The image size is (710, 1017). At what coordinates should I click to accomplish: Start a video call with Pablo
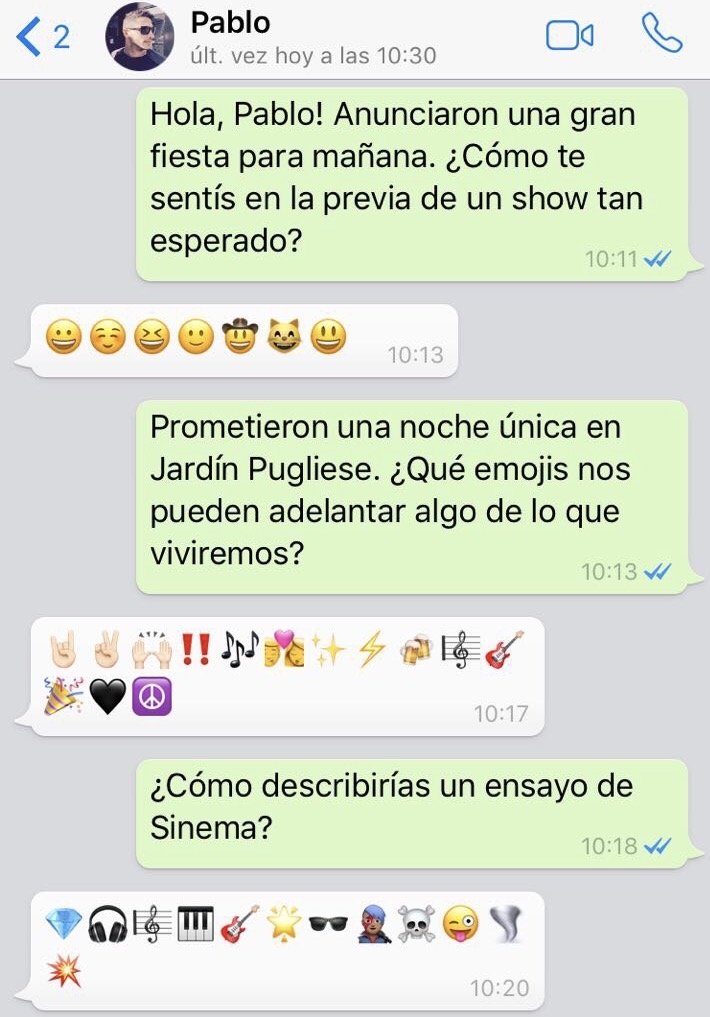click(x=570, y=36)
